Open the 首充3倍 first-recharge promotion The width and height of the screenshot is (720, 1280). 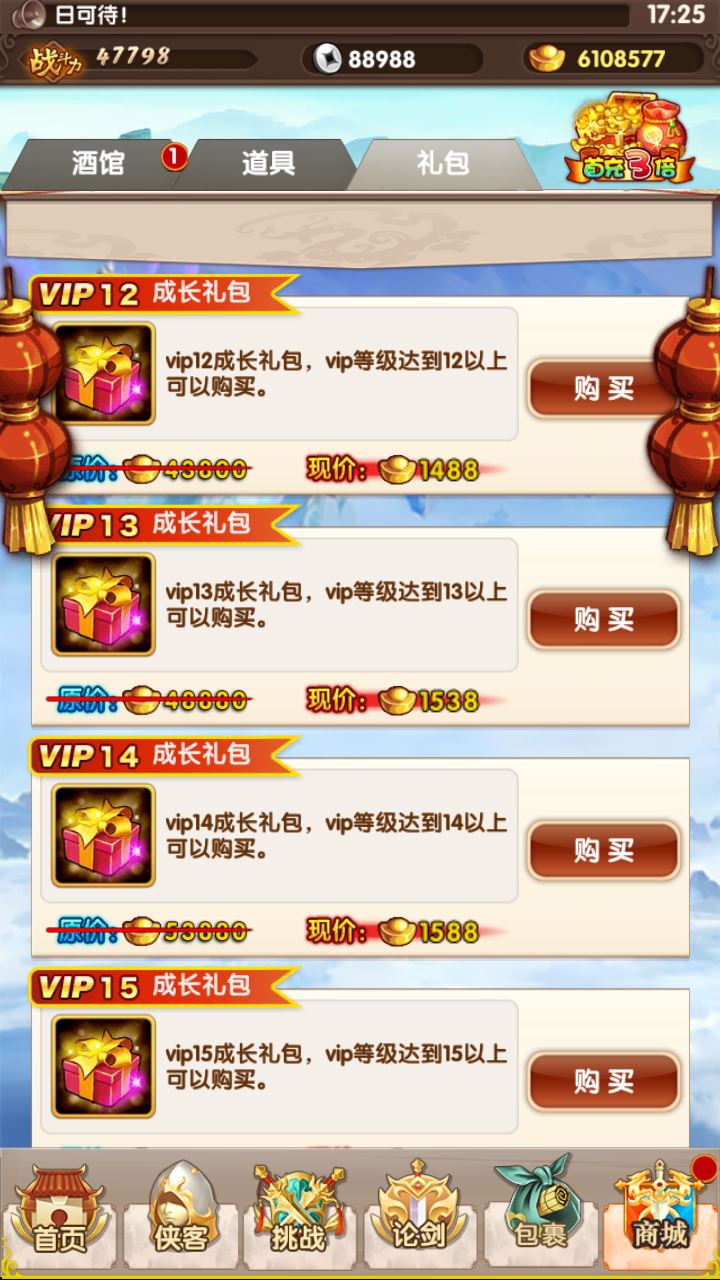[631, 139]
